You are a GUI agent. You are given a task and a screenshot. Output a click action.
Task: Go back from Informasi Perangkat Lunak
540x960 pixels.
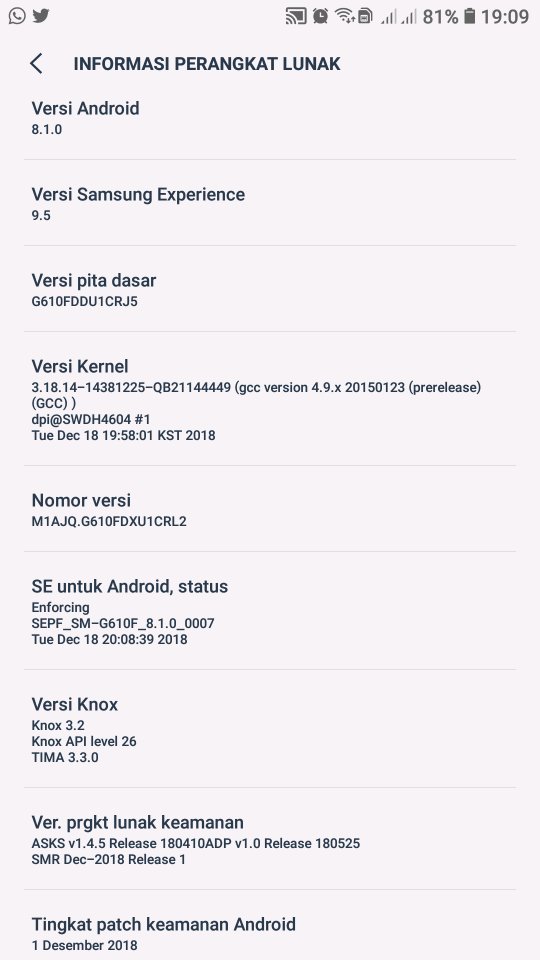(x=37, y=64)
